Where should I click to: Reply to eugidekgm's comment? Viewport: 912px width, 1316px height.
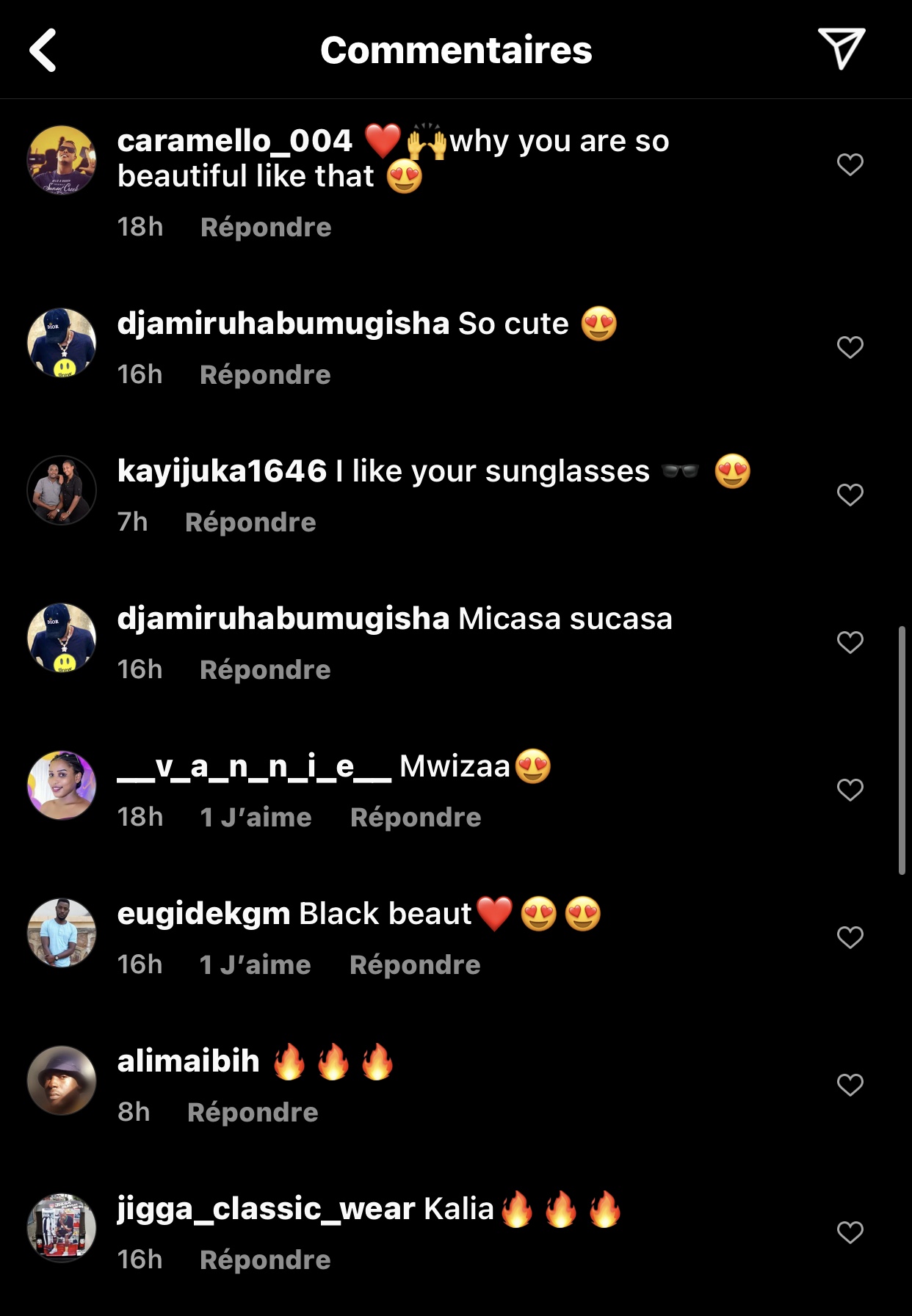click(415, 965)
